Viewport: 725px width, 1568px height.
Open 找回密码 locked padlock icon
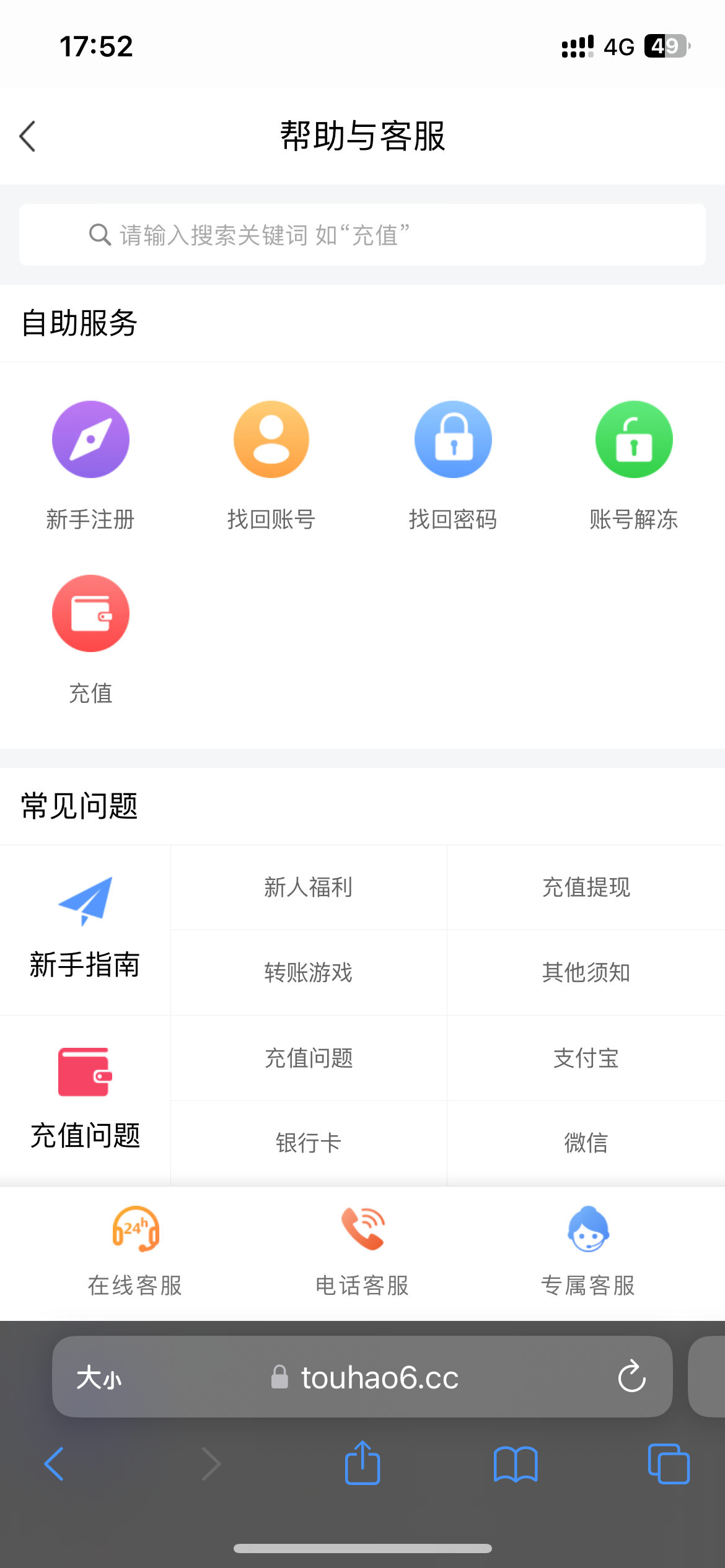(452, 438)
